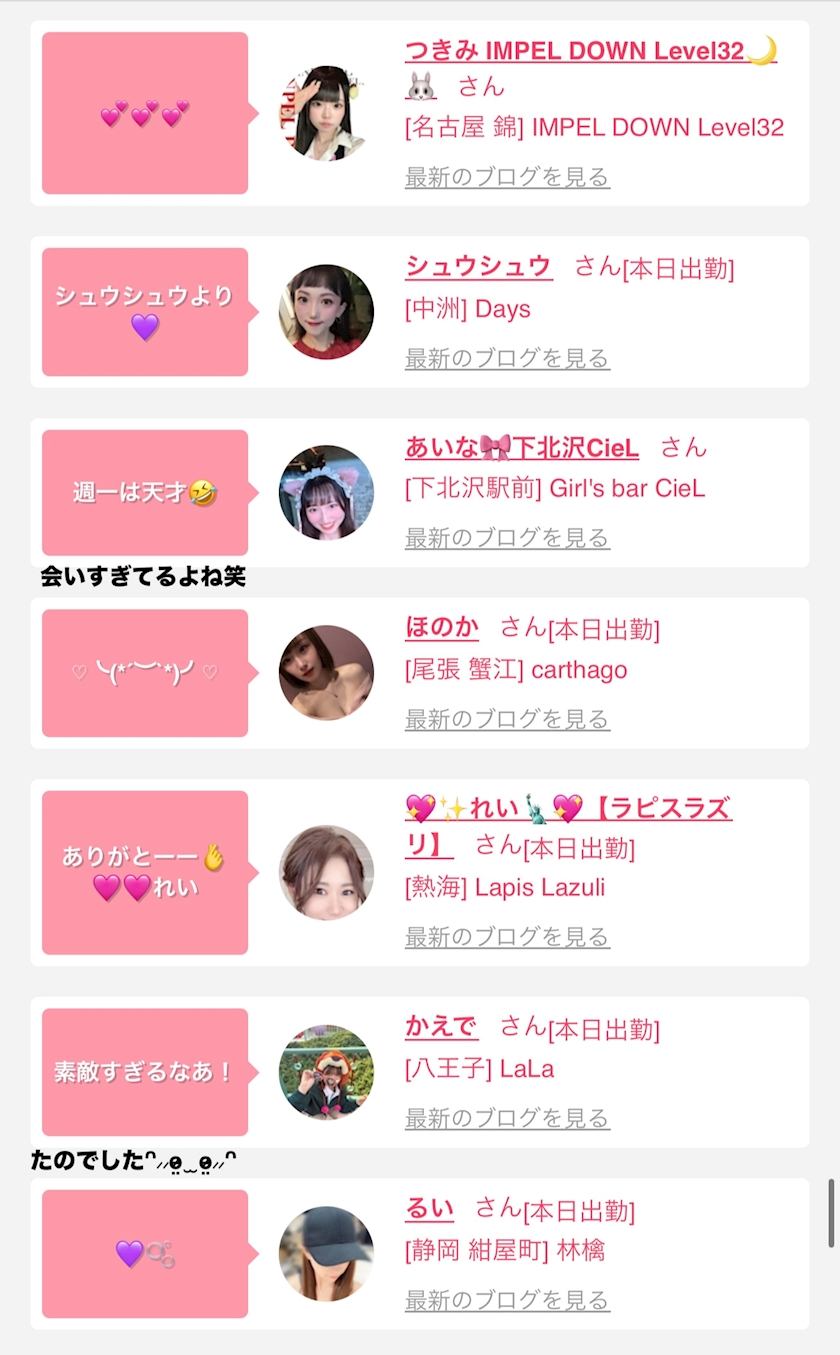
Task: Tap ほのか's profile picture
Action: (x=326, y=673)
